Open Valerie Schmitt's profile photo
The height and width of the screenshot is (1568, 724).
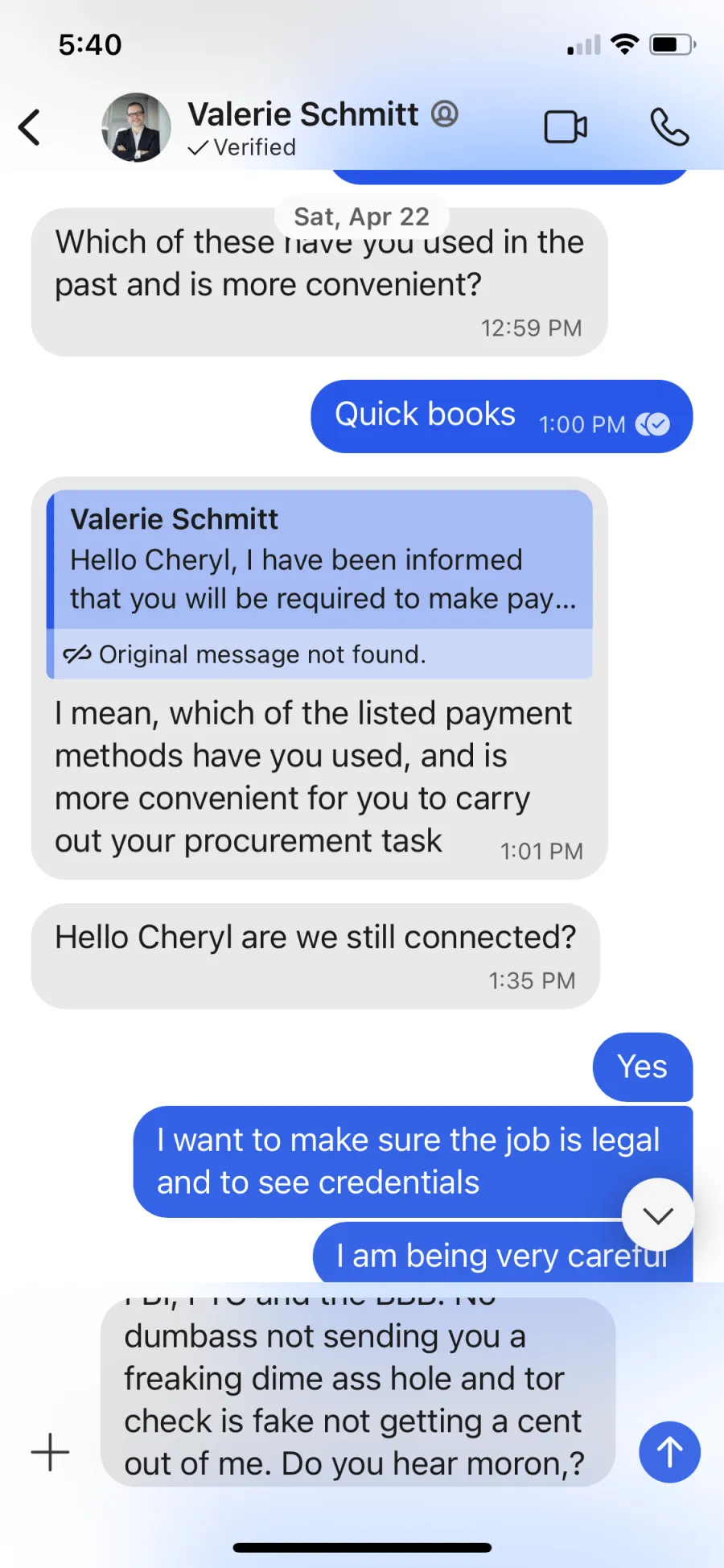tap(136, 127)
